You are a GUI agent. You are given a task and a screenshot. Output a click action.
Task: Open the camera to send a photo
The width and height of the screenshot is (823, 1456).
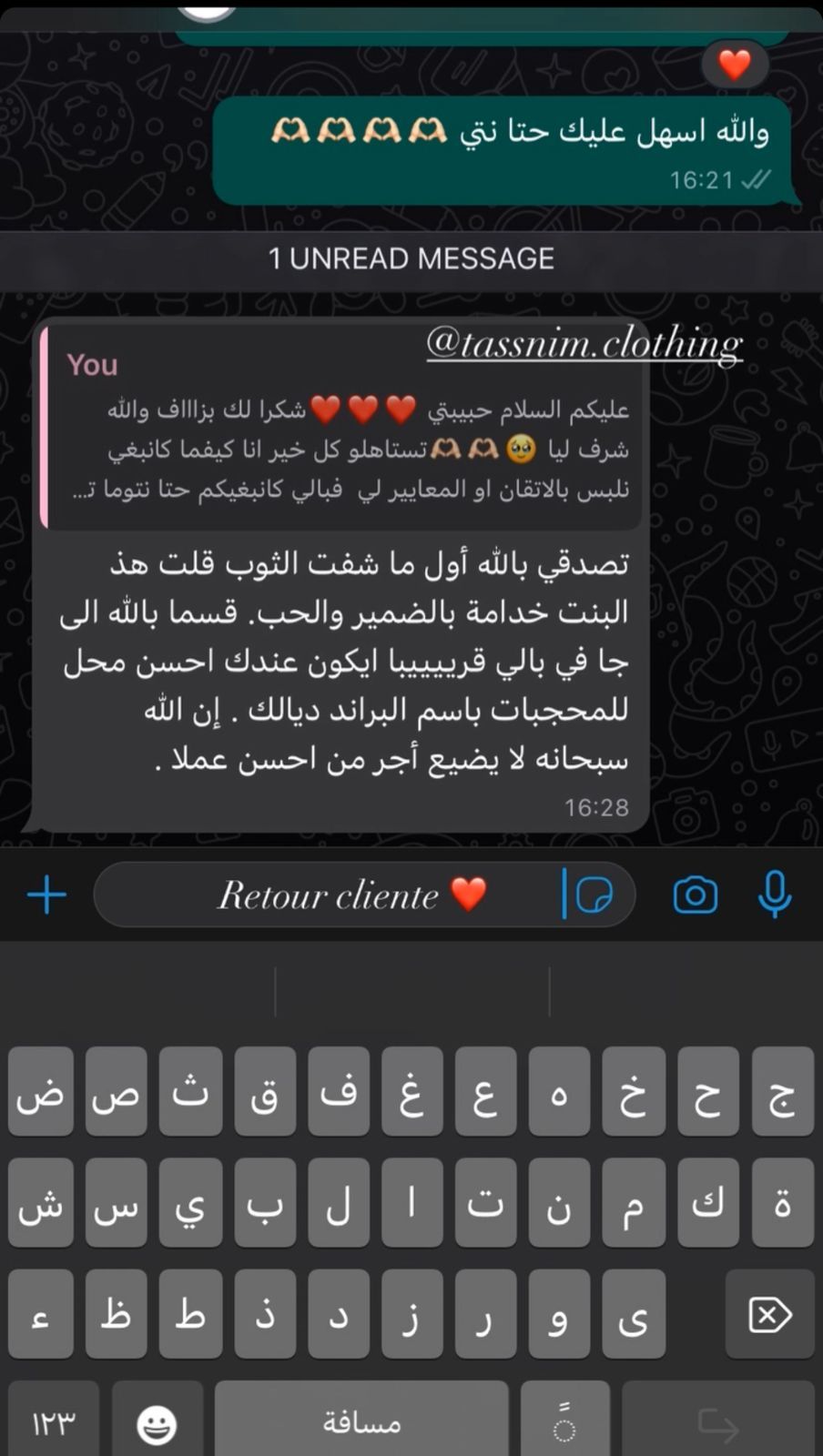[696, 895]
